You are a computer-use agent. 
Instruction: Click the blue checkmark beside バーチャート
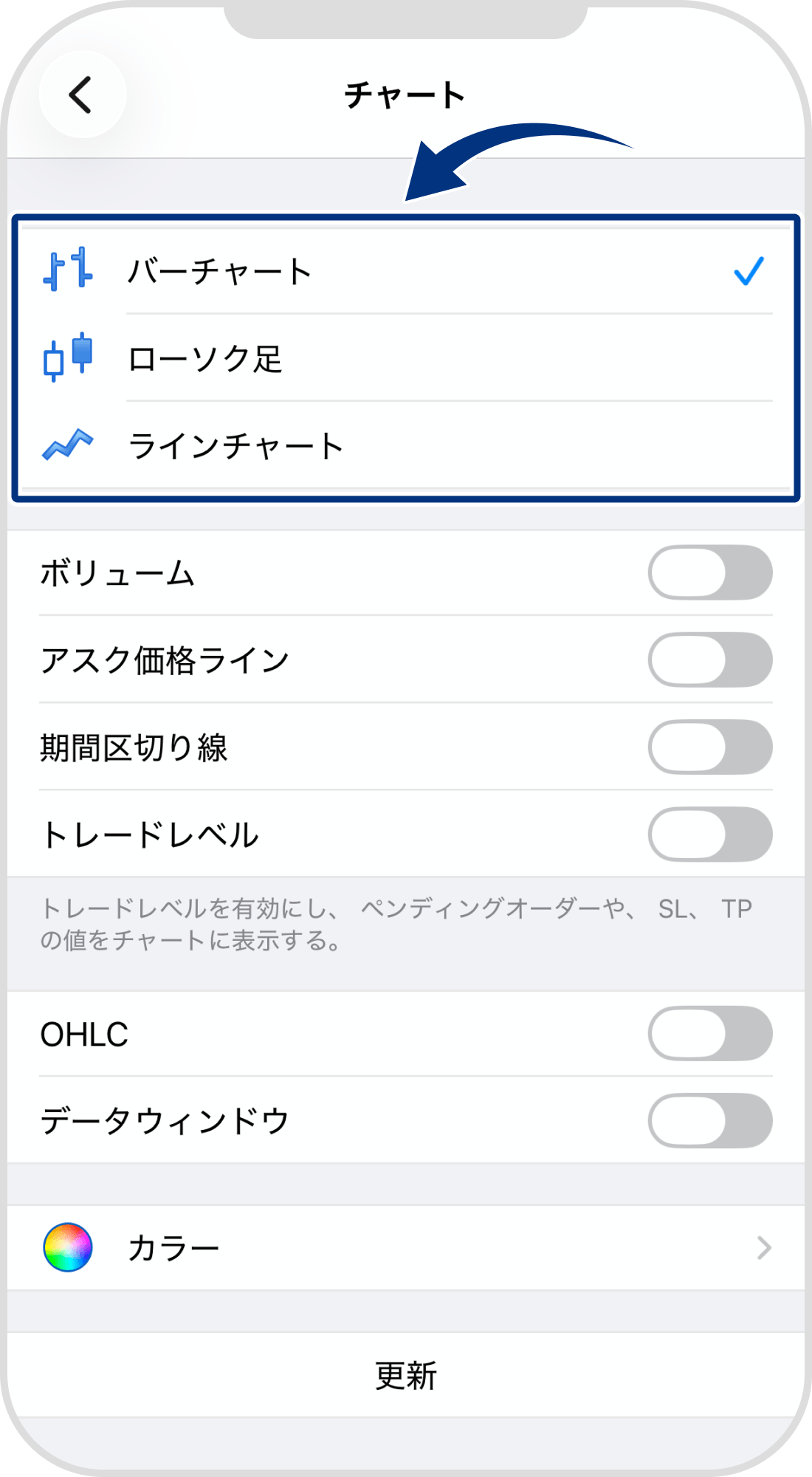[750, 272]
